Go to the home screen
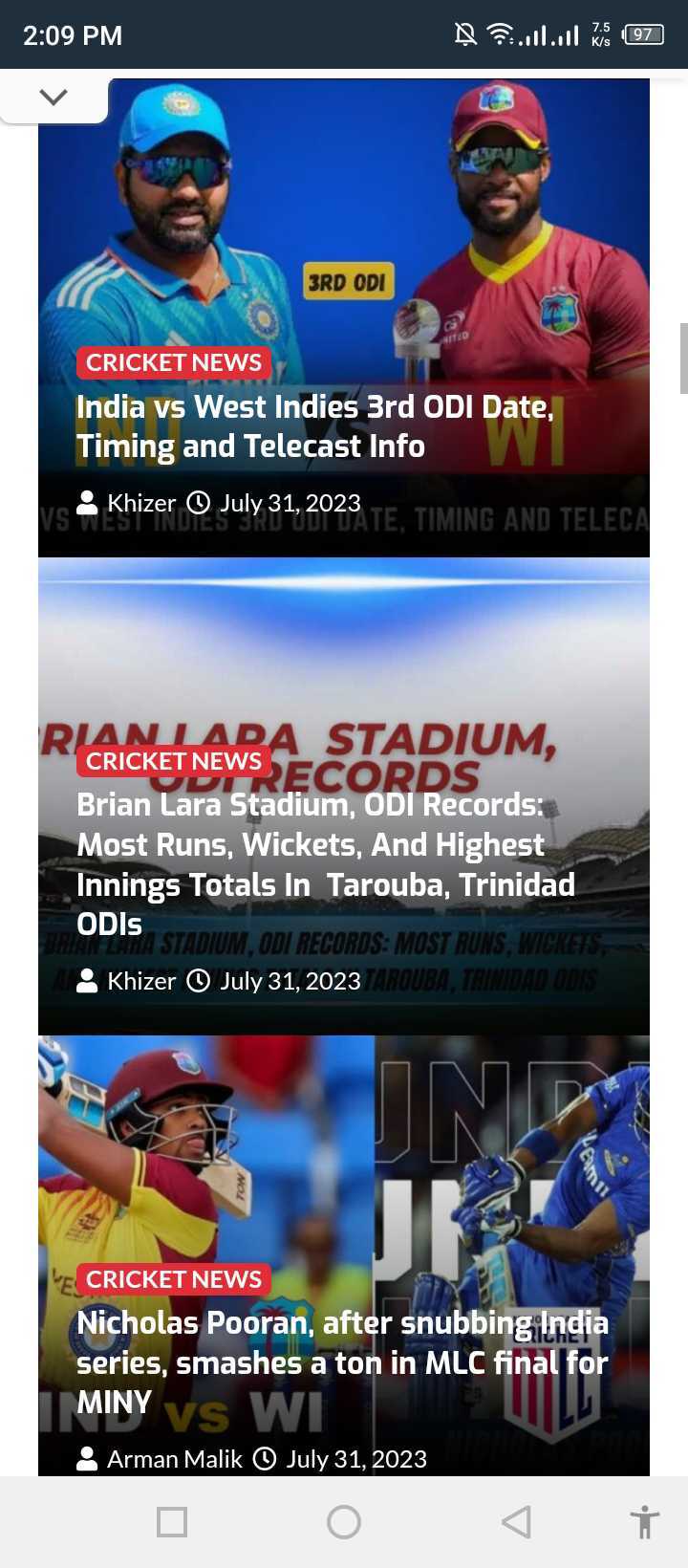The image size is (688, 1568). click(344, 1521)
